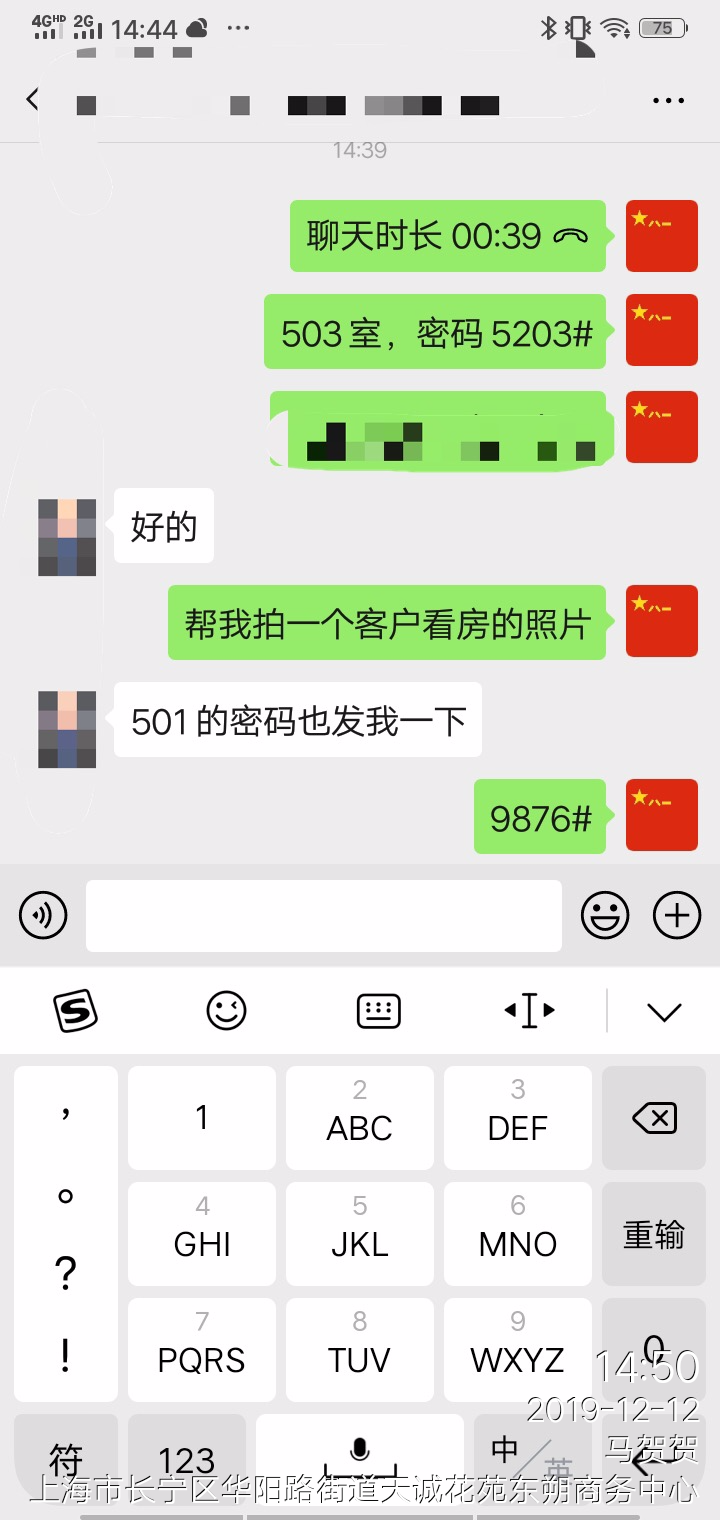Open the 符 symbols keyboard
The image size is (720, 1520).
click(x=66, y=1460)
